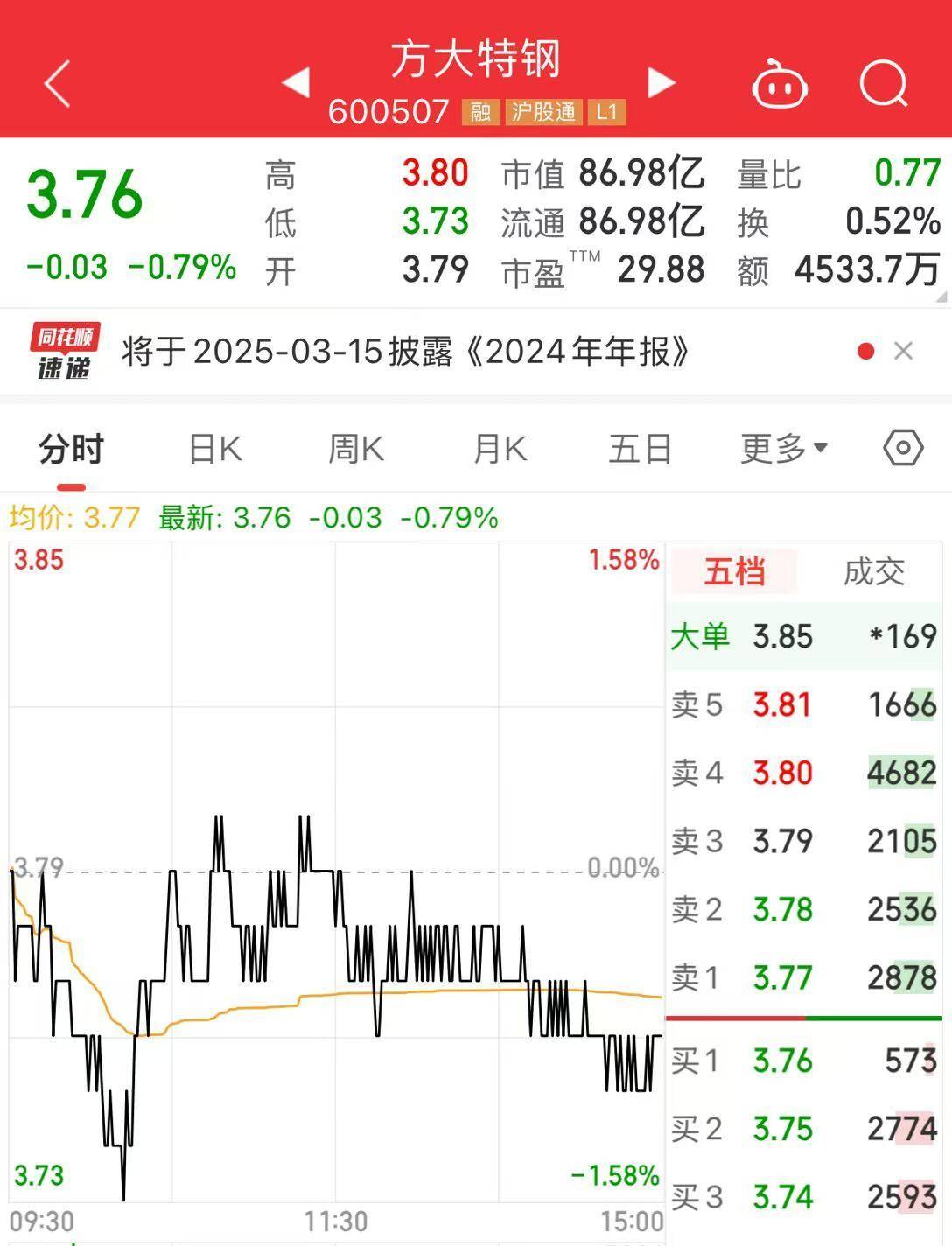This screenshot has height=1246, width=952.
Task: Open chart settings hexagon icon
Action: pos(903,448)
